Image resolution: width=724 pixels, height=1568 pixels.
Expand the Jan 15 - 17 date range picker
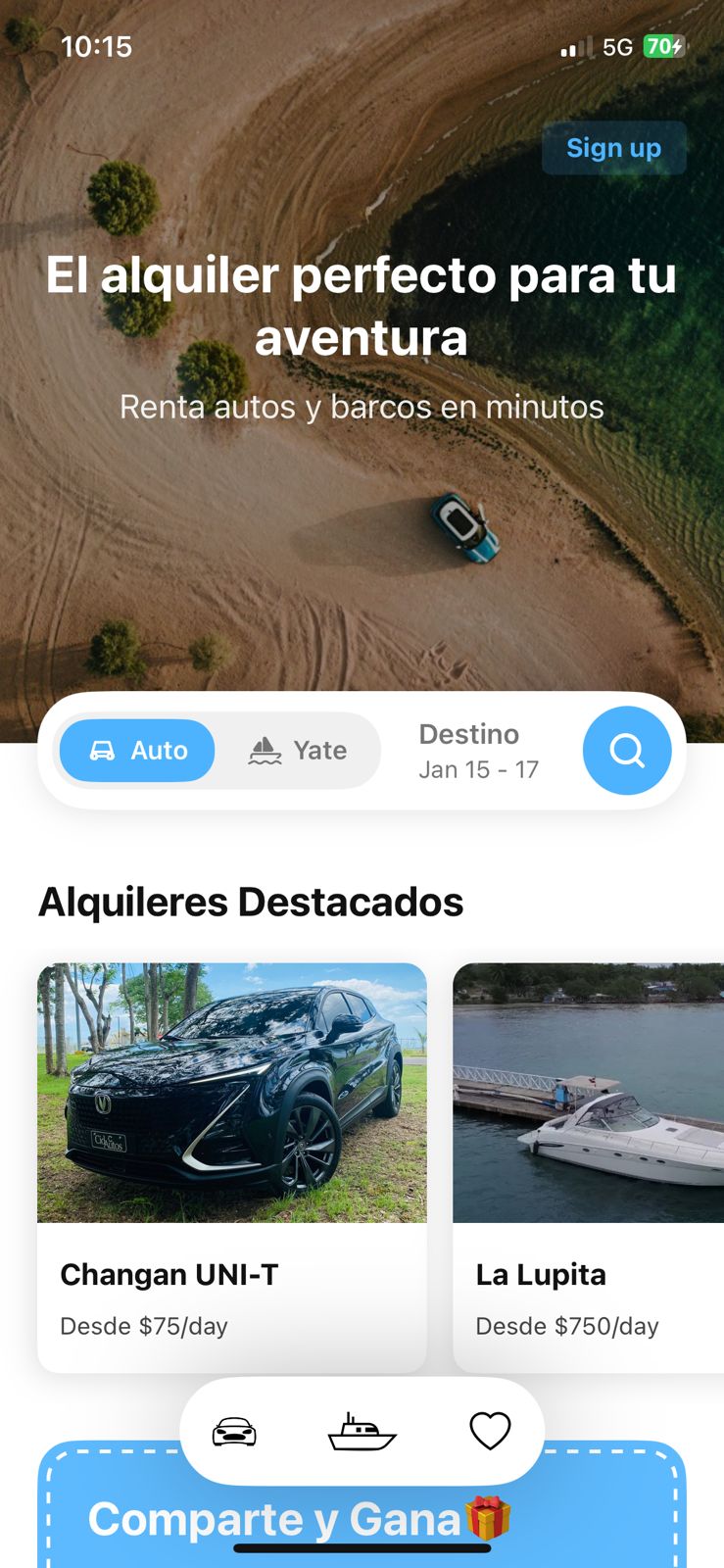click(479, 769)
